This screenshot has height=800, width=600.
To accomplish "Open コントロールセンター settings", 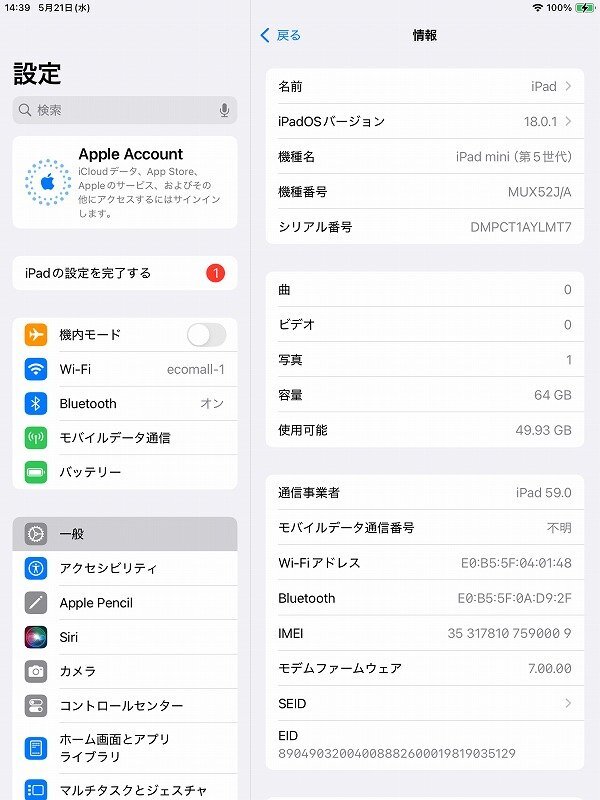I will (125, 705).
